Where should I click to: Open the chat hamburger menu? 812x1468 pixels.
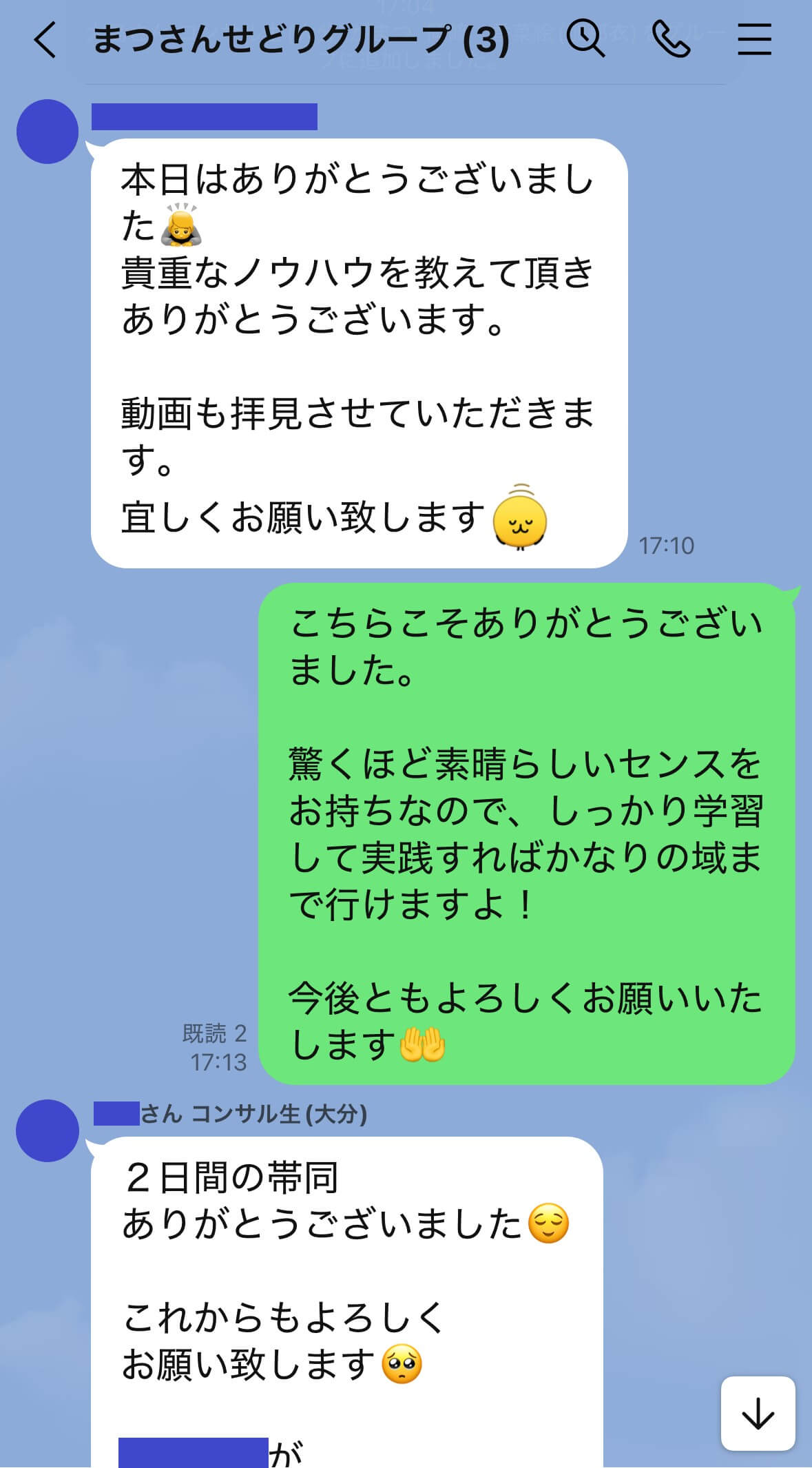(755, 39)
